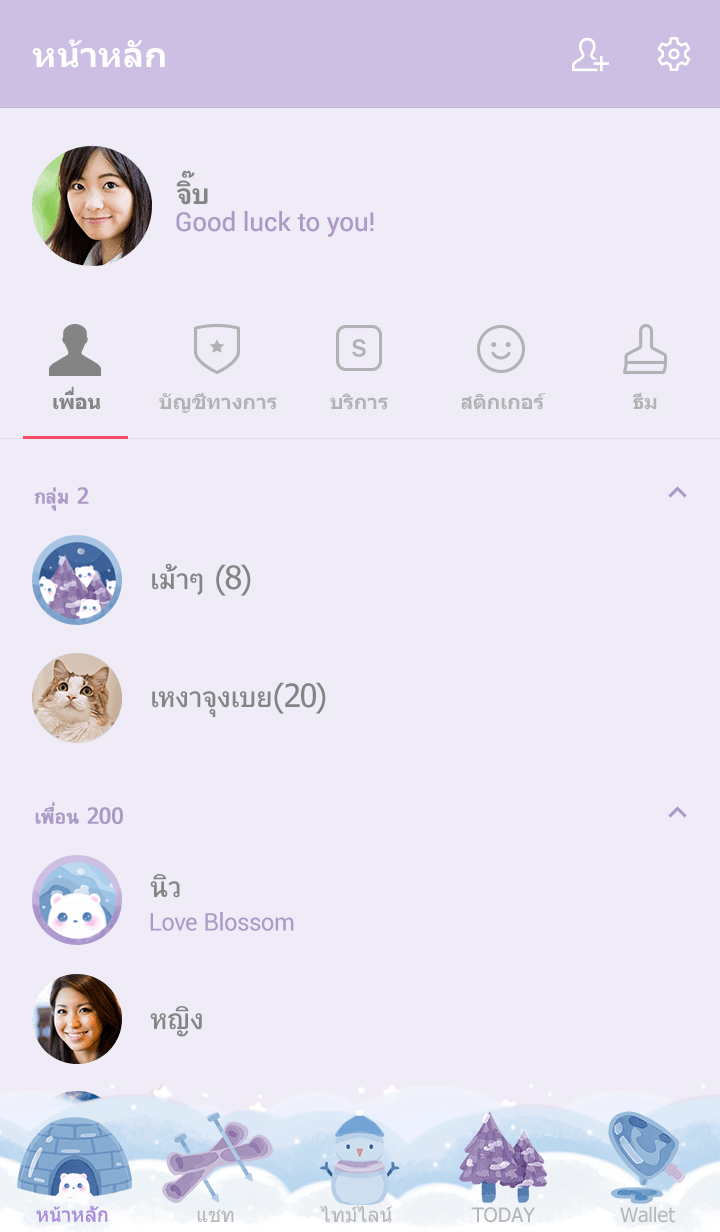
Task: Switch to the บริการ tab
Action: 359,370
